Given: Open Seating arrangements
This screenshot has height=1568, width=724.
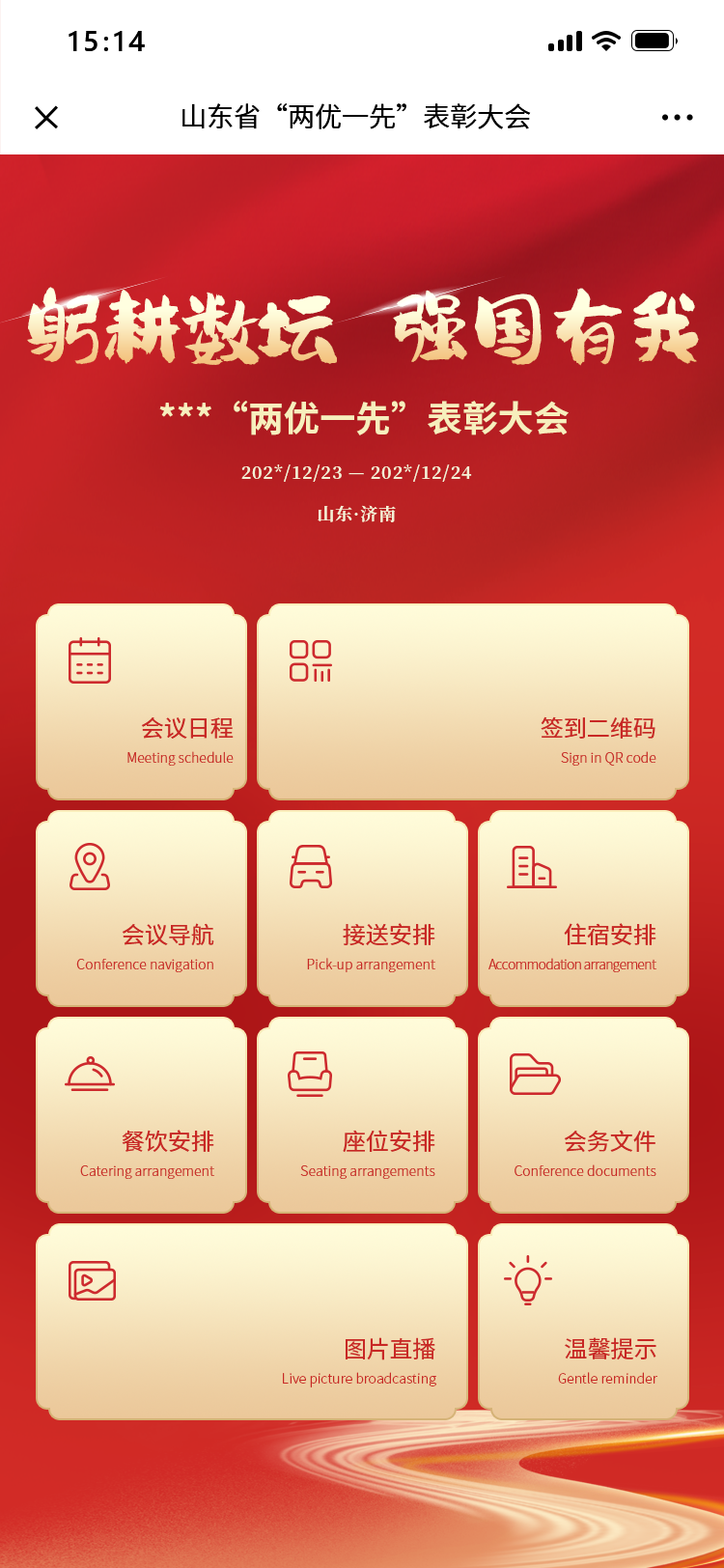Looking at the screenshot, I should (362, 1115).
